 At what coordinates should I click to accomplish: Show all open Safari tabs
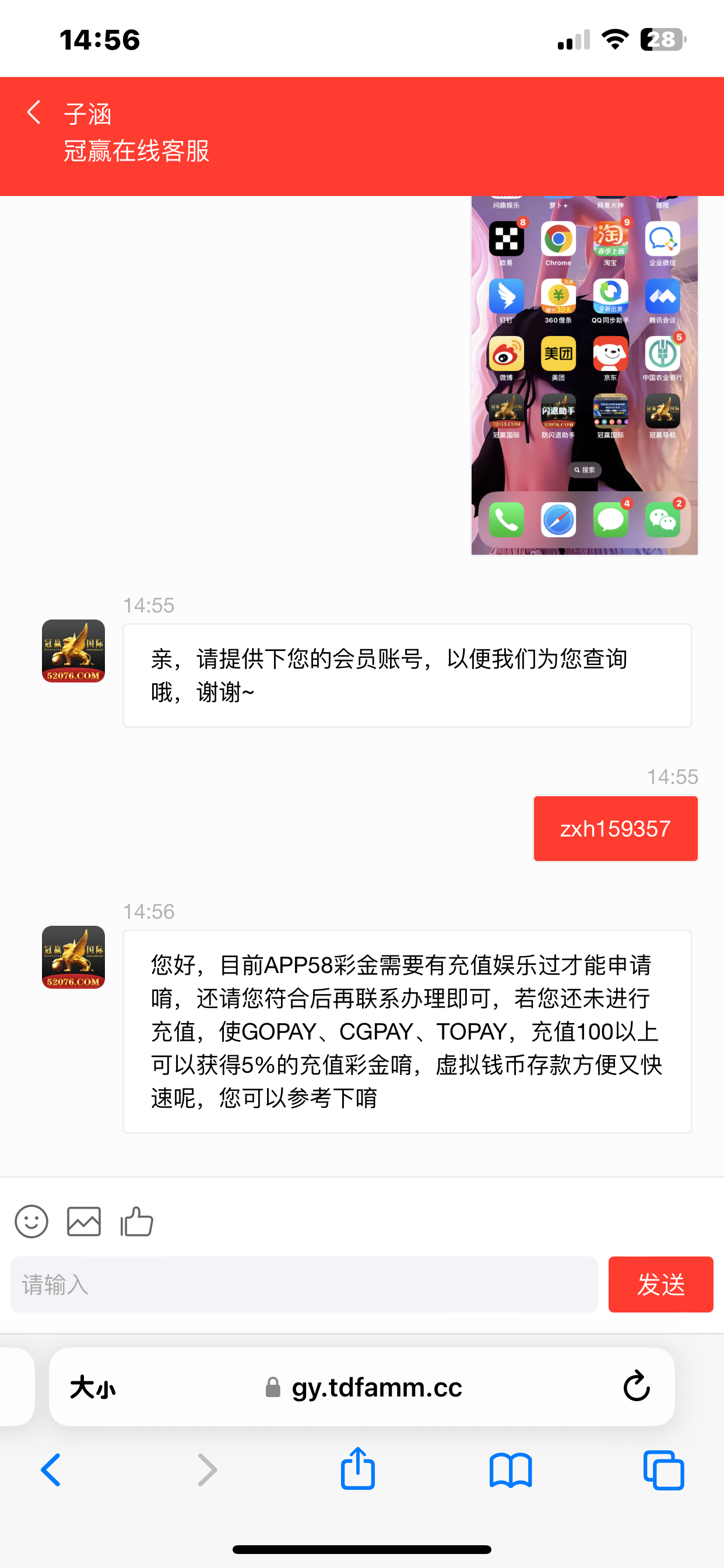point(663,1471)
